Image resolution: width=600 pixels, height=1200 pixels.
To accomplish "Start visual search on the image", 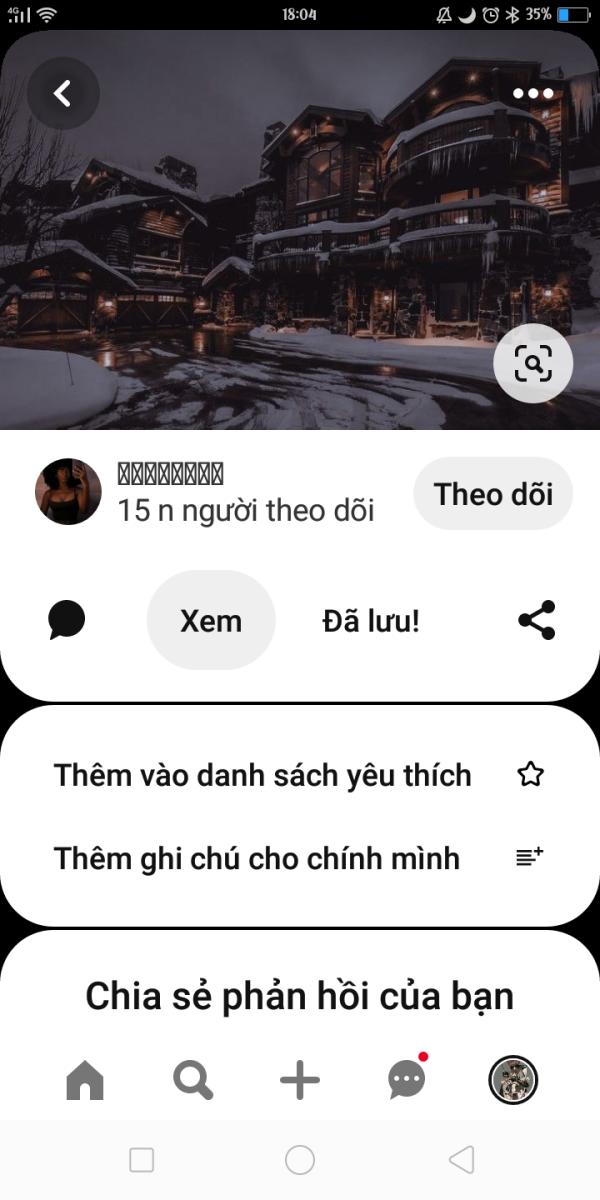I will (533, 365).
